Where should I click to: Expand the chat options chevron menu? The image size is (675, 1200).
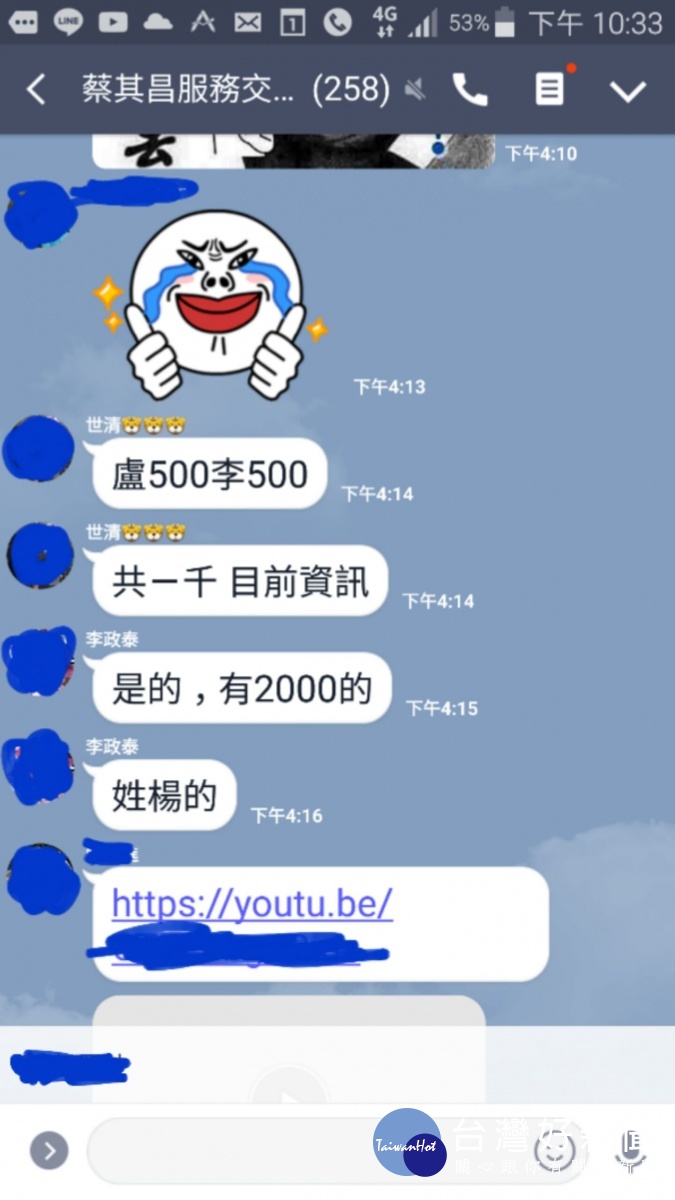[628, 91]
